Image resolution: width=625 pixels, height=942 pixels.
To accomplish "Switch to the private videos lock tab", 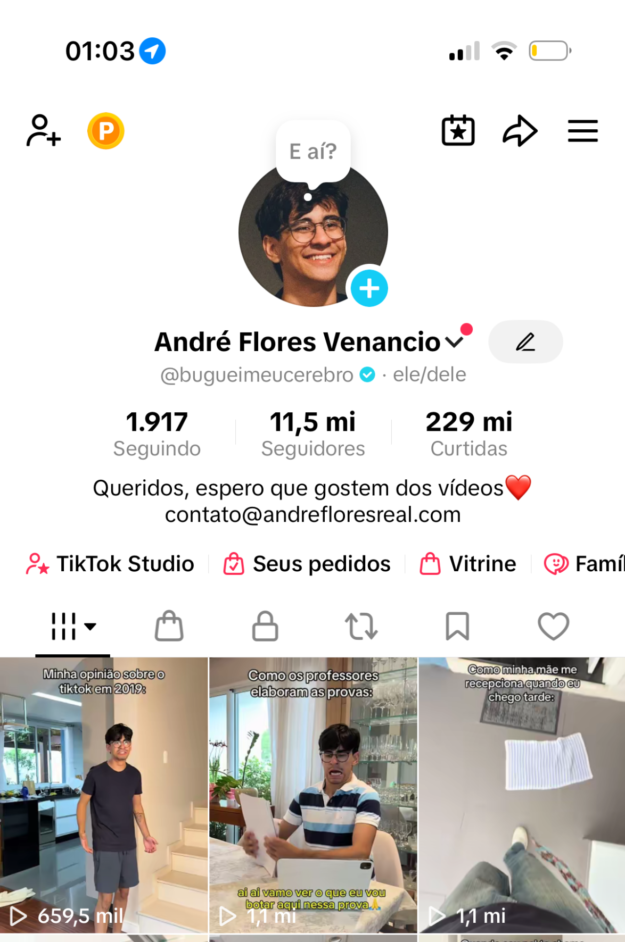I will [265, 627].
